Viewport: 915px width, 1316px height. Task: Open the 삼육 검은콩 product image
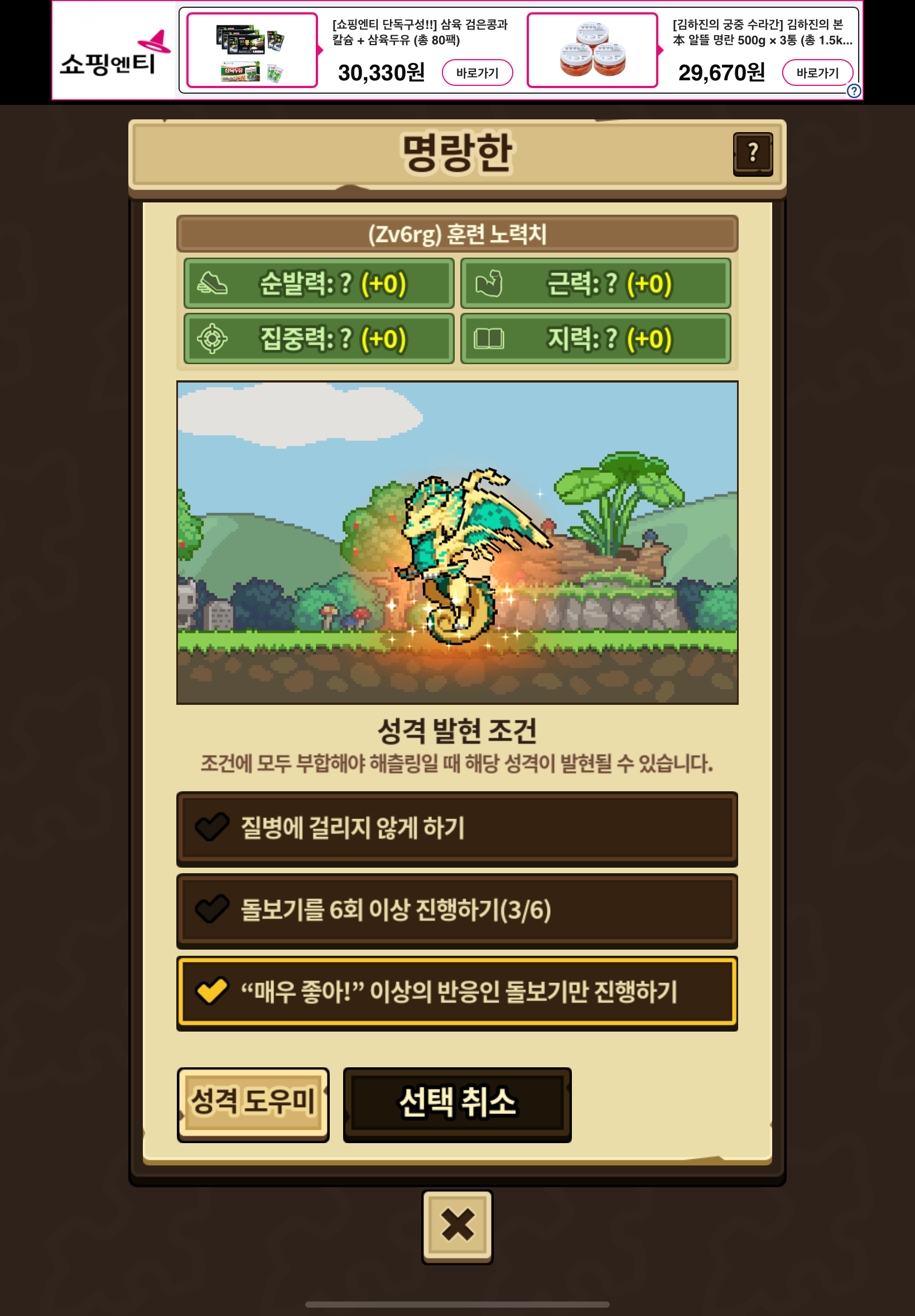pyautogui.click(x=252, y=50)
